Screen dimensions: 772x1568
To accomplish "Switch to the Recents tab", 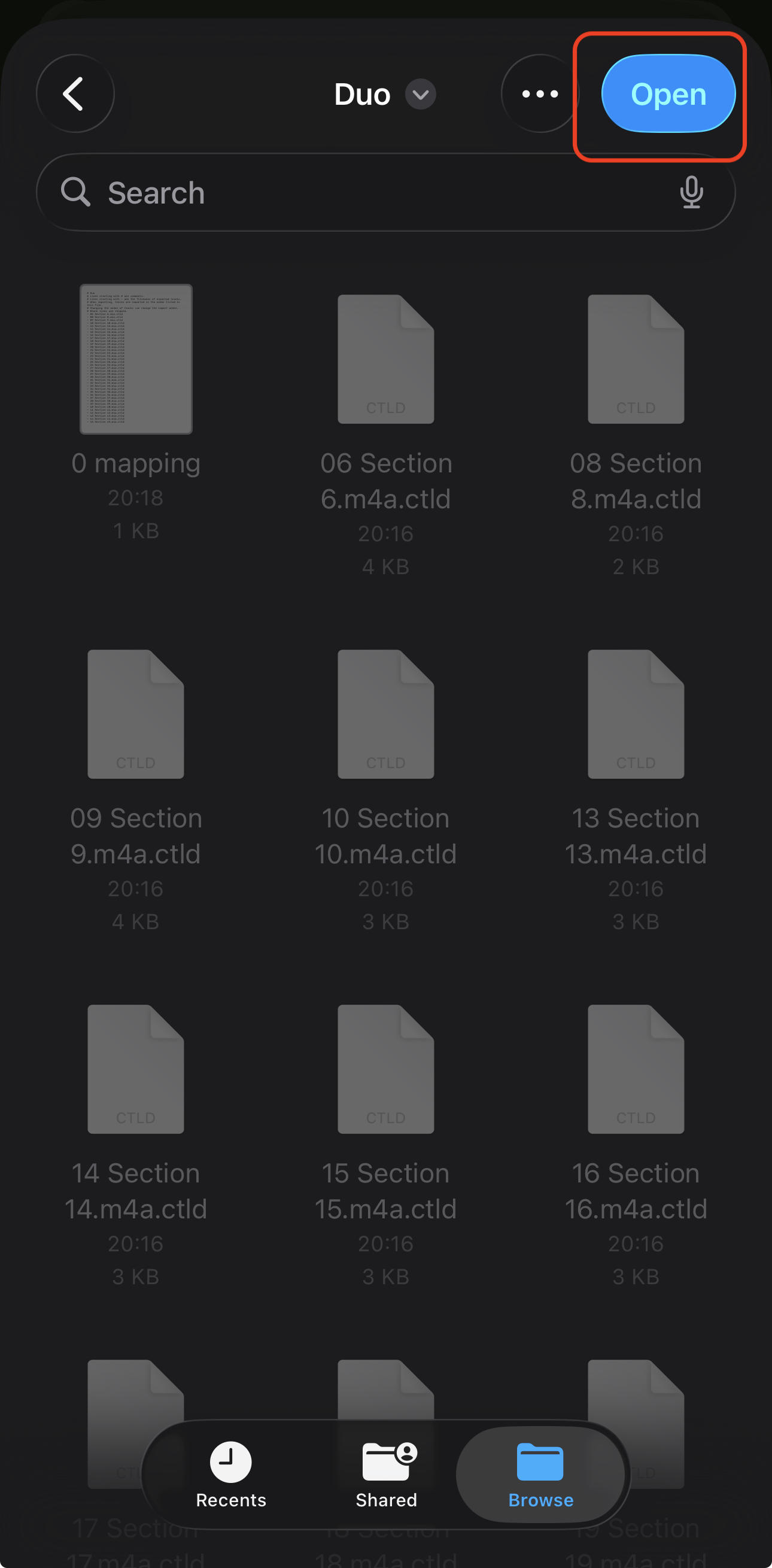I will [230, 1473].
